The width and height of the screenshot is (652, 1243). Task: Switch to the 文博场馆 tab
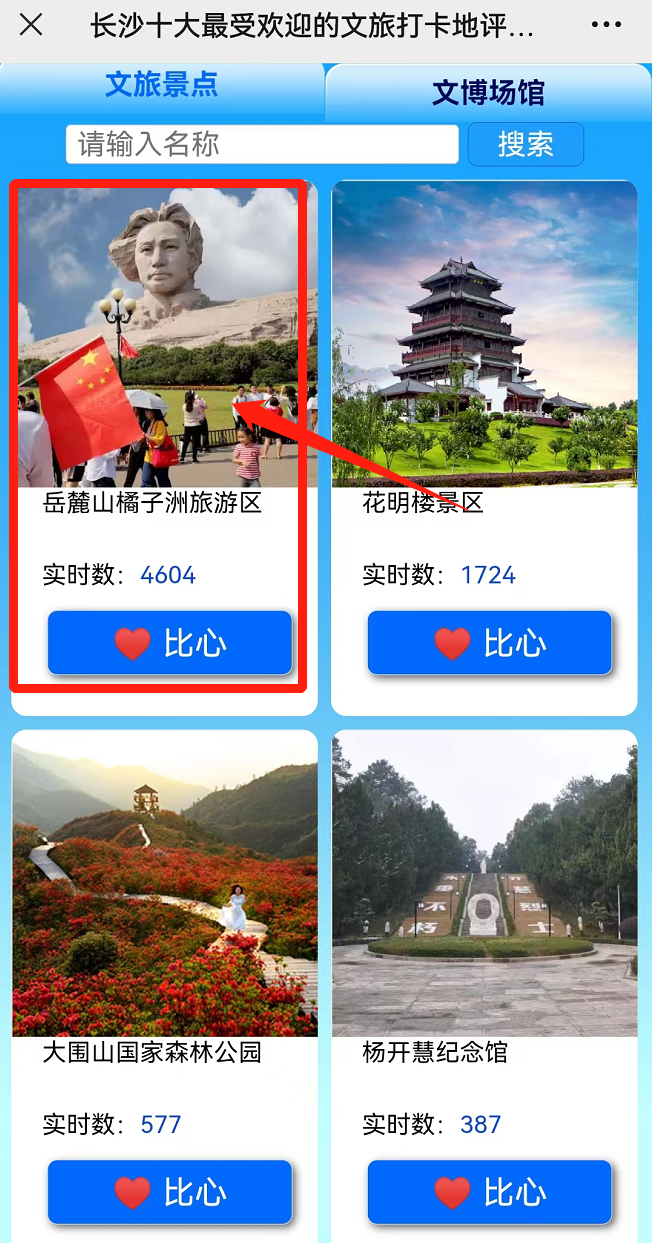click(x=488, y=92)
